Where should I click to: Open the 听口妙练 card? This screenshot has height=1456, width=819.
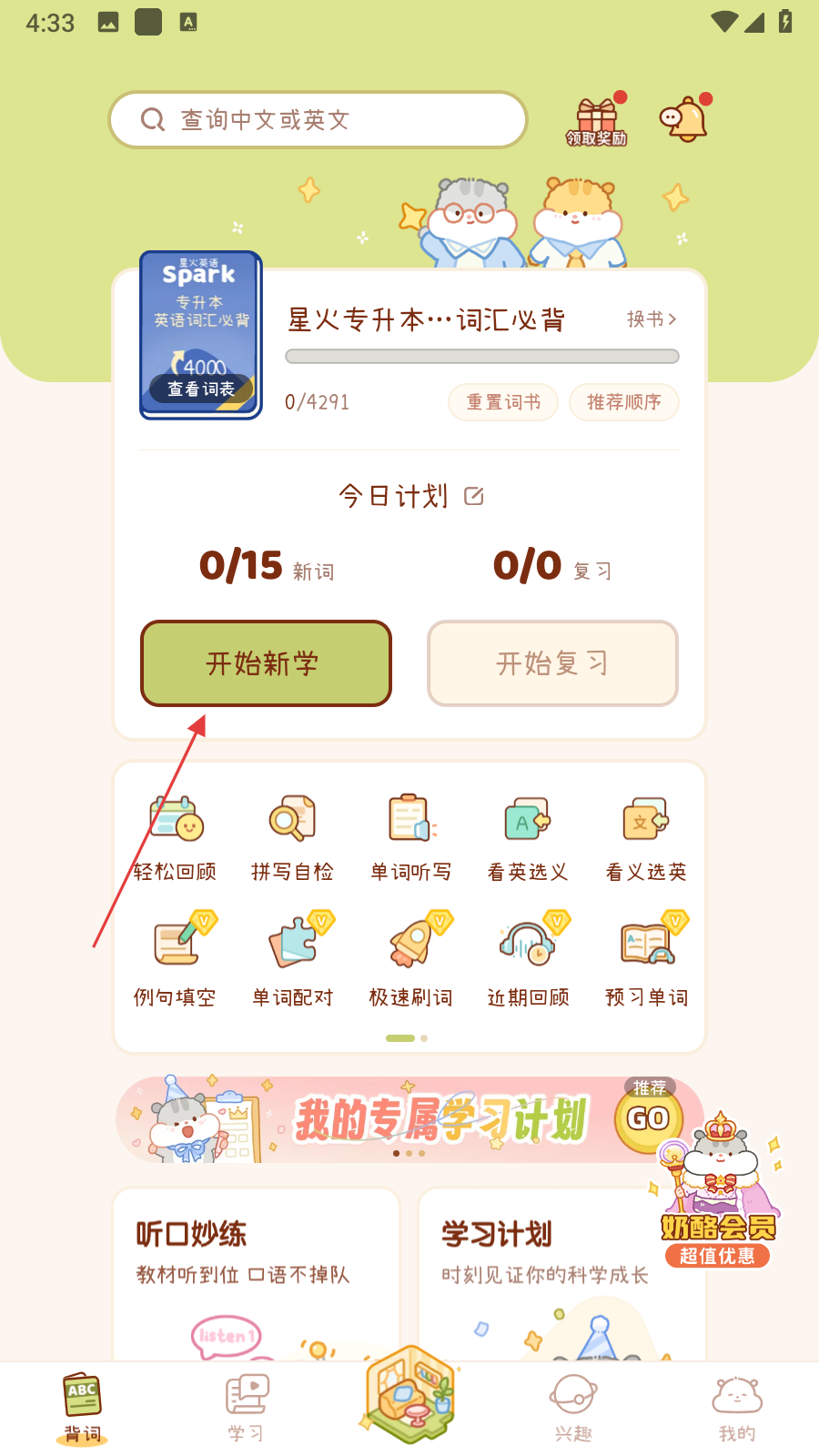(x=256, y=1274)
